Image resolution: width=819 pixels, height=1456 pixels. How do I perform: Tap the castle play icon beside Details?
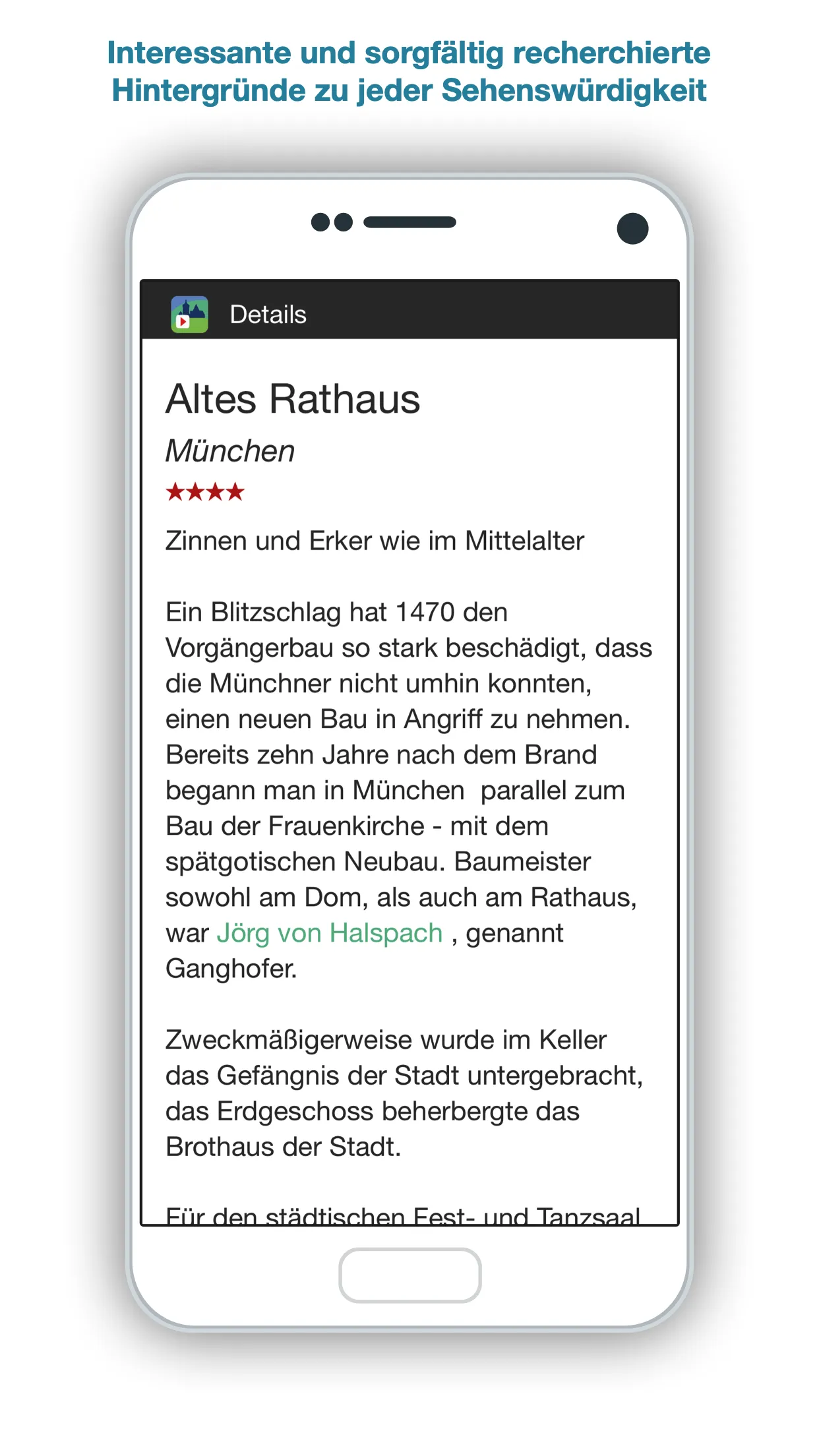tap(189, 313)
